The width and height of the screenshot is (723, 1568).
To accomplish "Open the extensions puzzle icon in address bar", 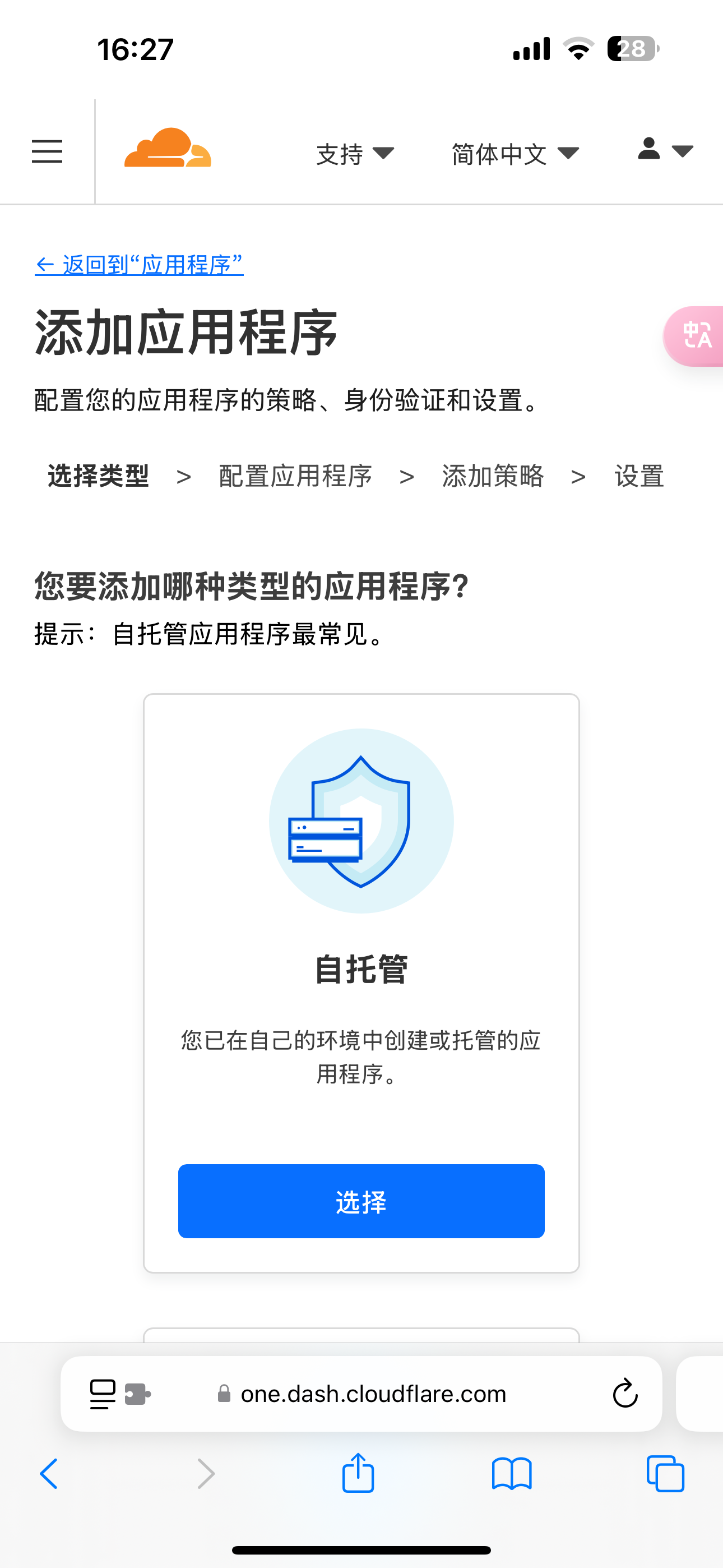I will pos(137,1394).
